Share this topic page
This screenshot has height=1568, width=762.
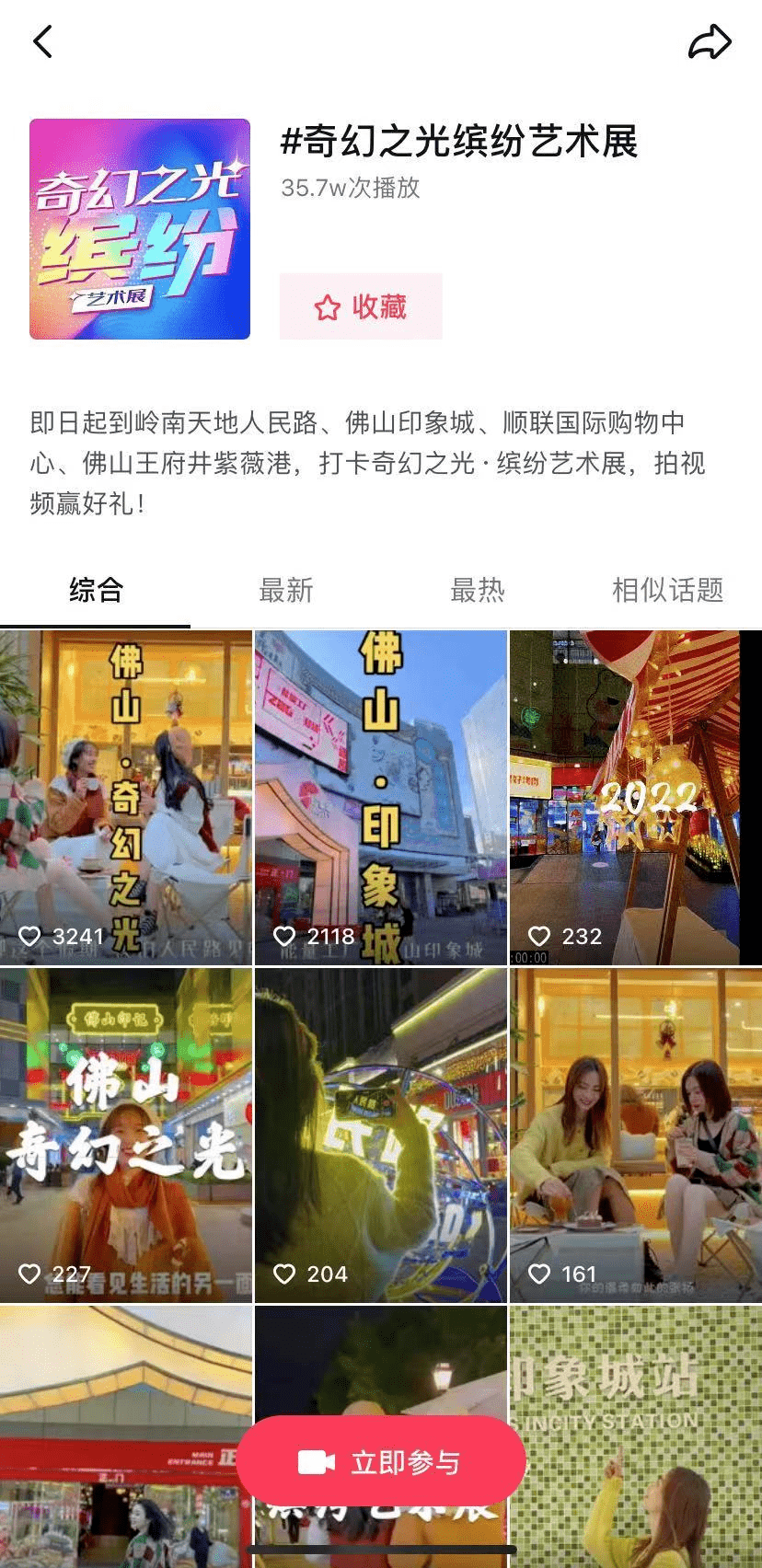[710, 41]
